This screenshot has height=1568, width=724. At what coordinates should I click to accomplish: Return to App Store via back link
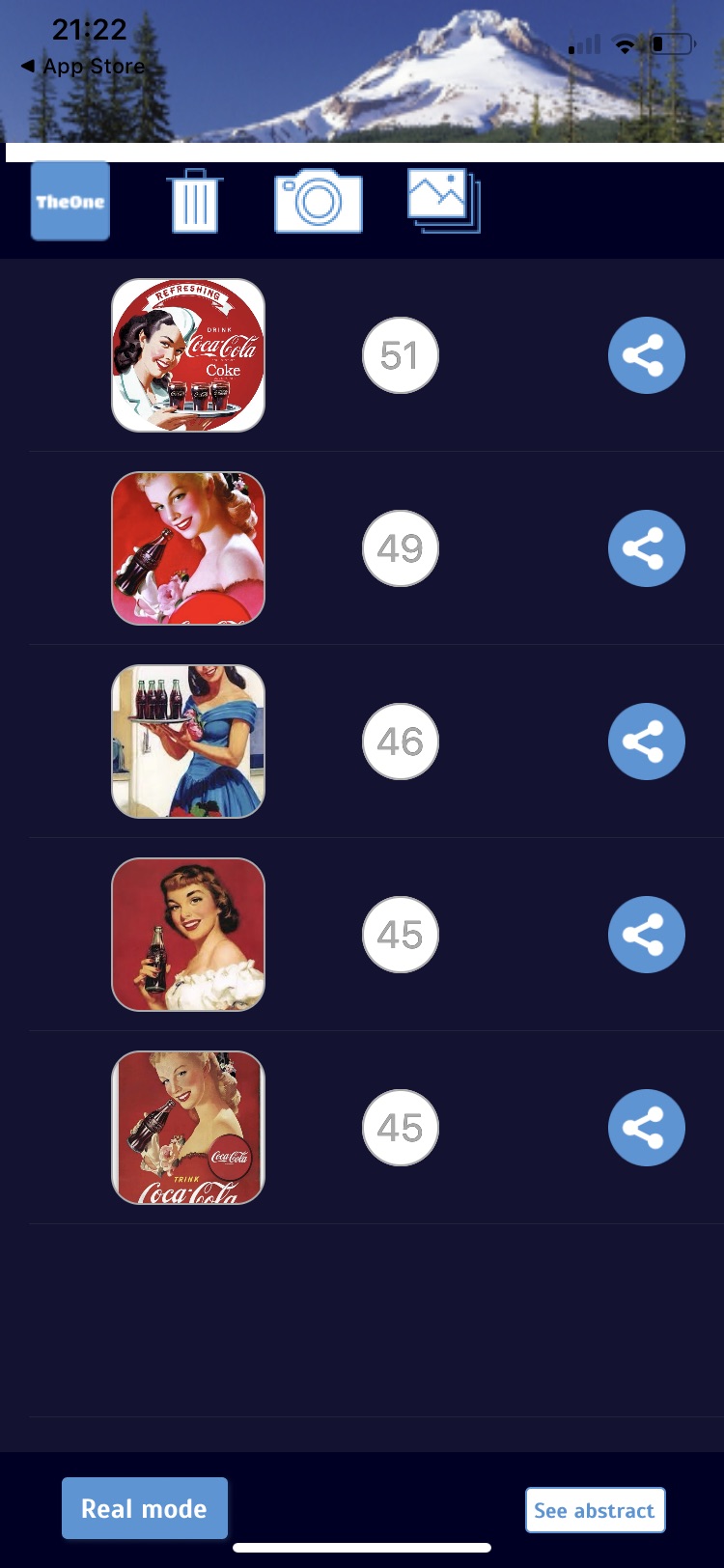pyautogui.click(x=83, y=67)
